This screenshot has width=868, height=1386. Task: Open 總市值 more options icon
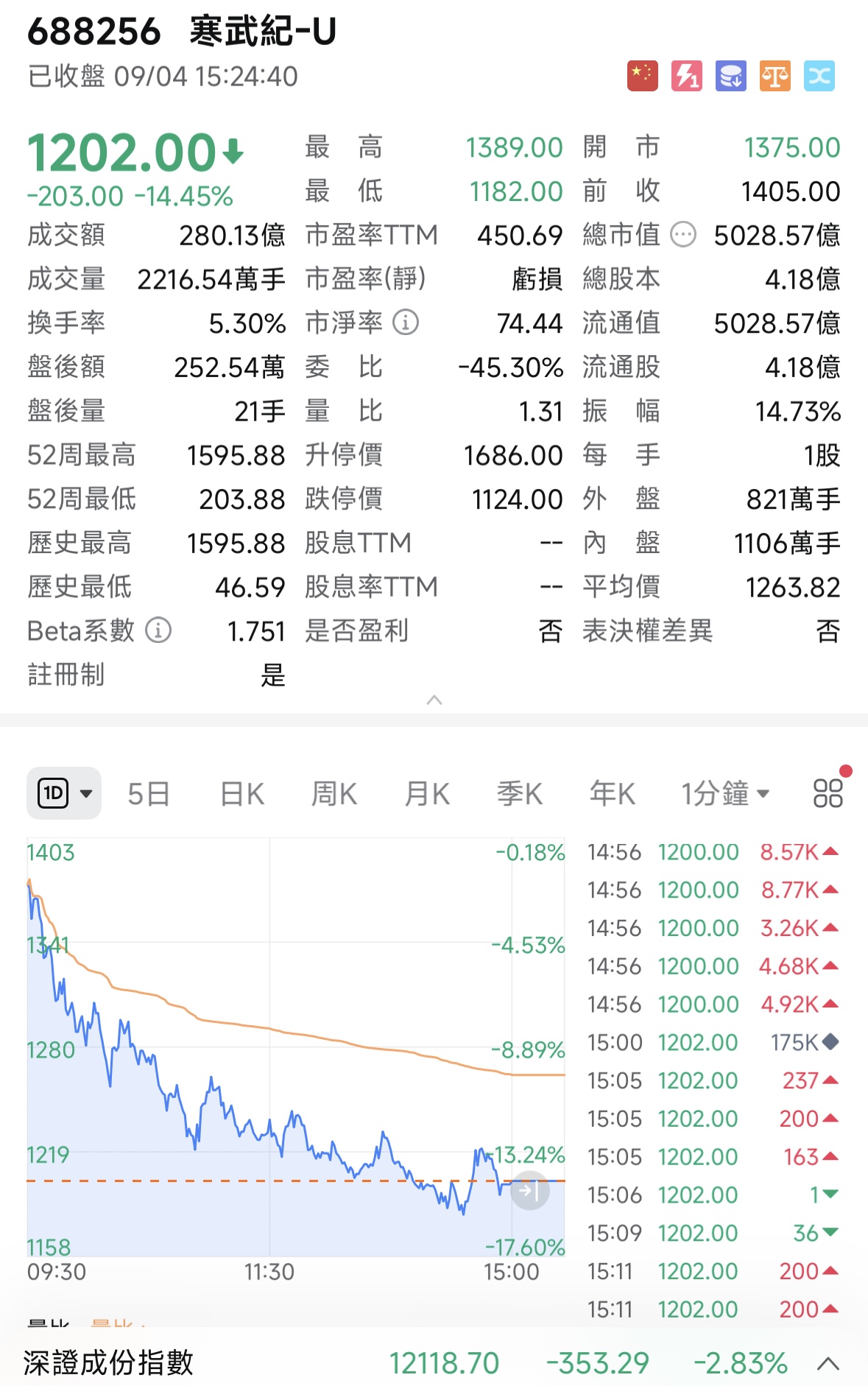(683, 235)
